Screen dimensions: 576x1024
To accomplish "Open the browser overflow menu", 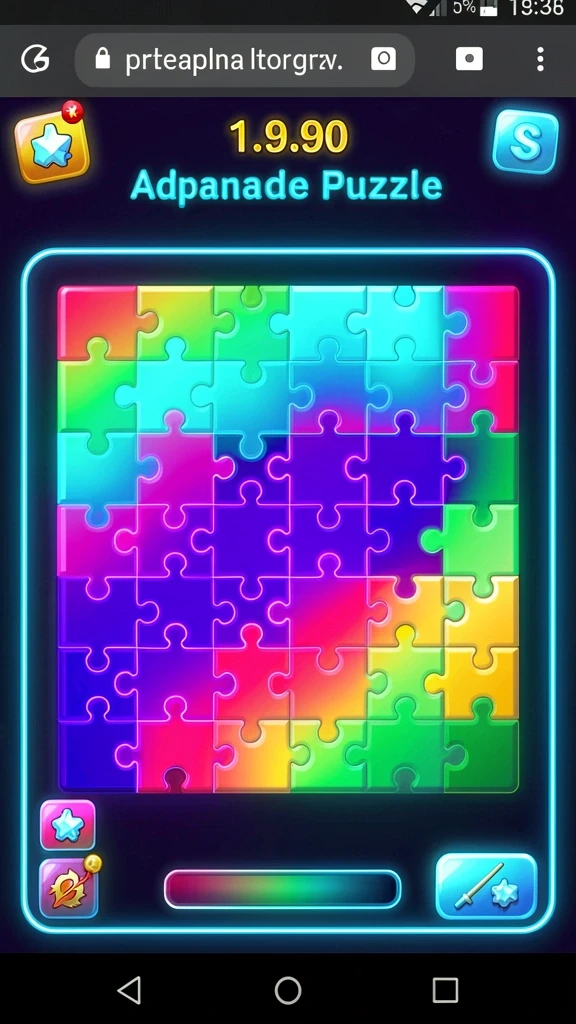I will click(x=539, y=59).
